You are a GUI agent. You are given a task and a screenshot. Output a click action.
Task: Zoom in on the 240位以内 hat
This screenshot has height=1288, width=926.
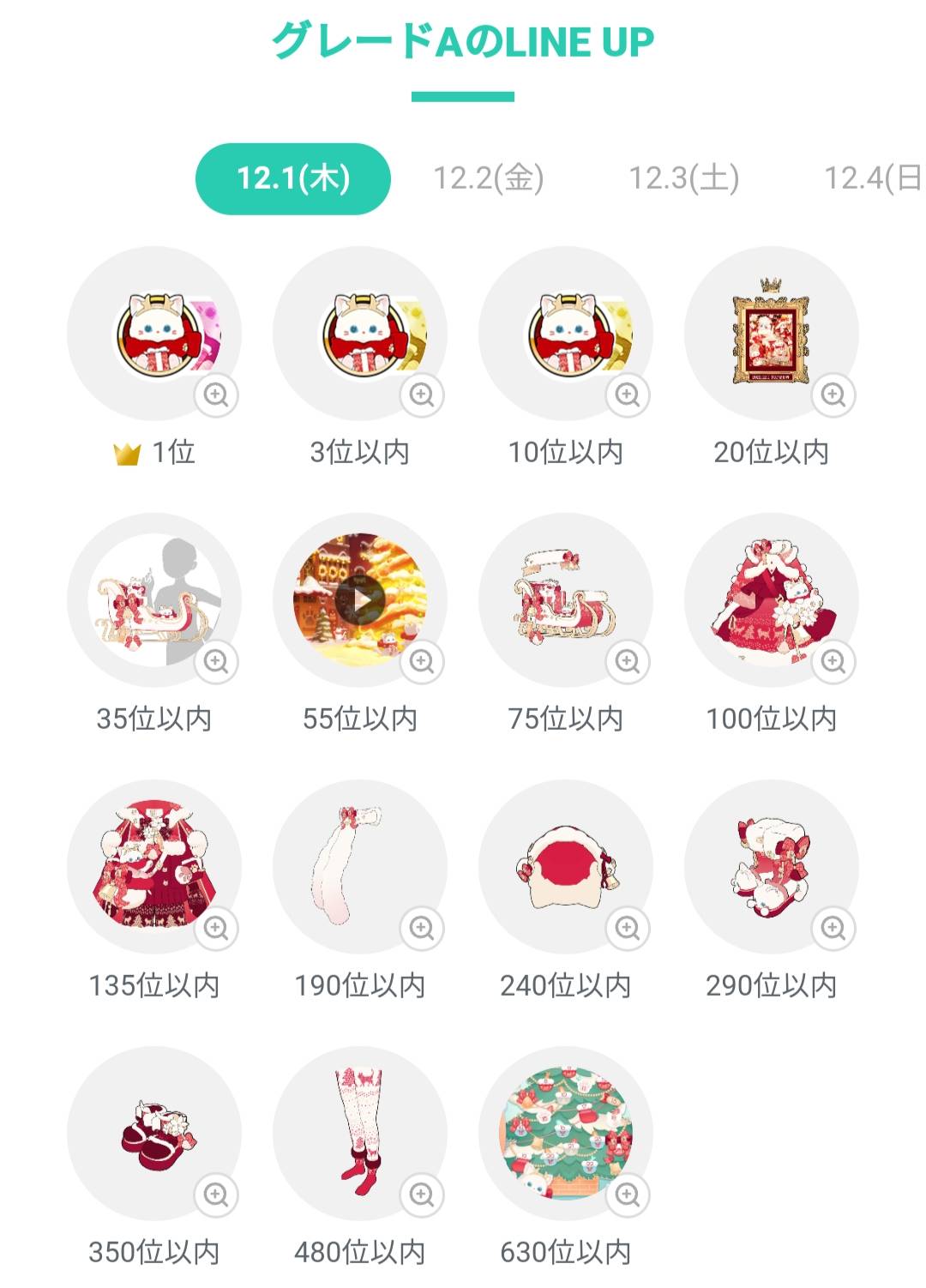point(628,929)
